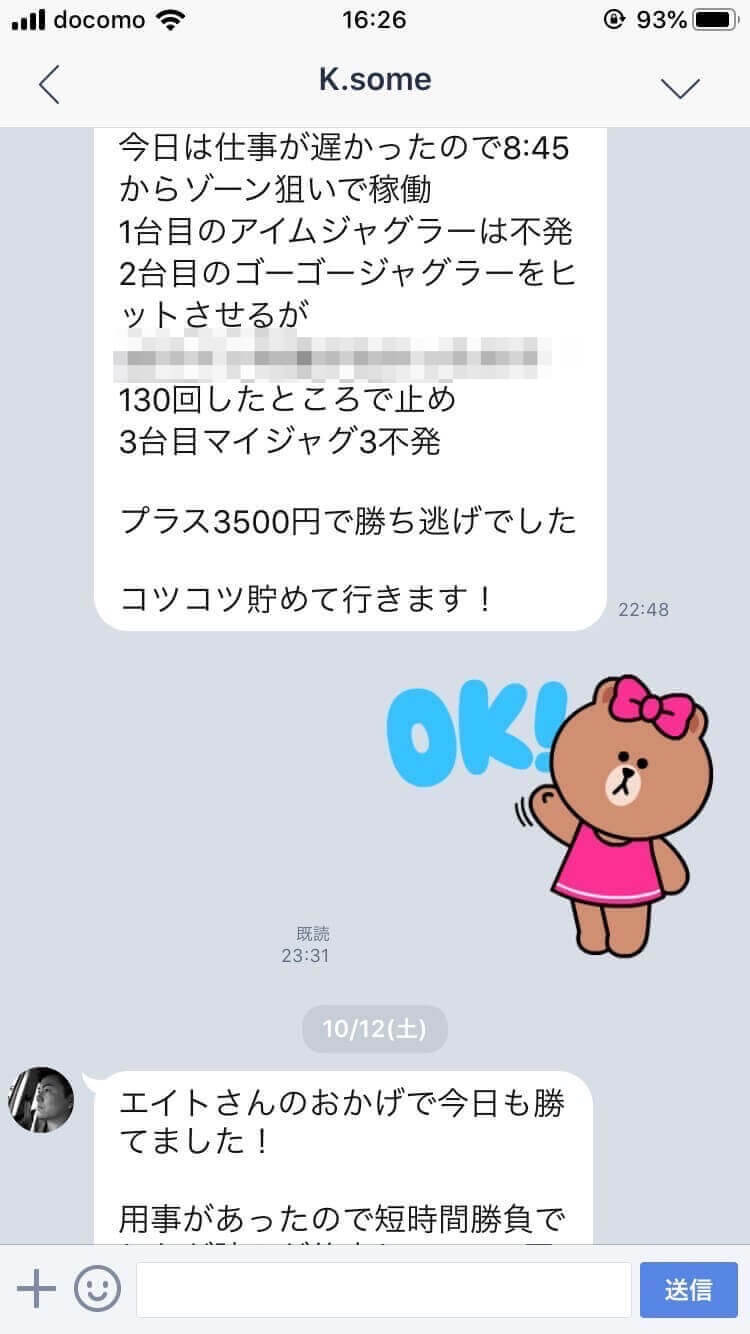Focus the message text field
Viewport: 750px width, 1334px height.
(x=383, y=1290)
